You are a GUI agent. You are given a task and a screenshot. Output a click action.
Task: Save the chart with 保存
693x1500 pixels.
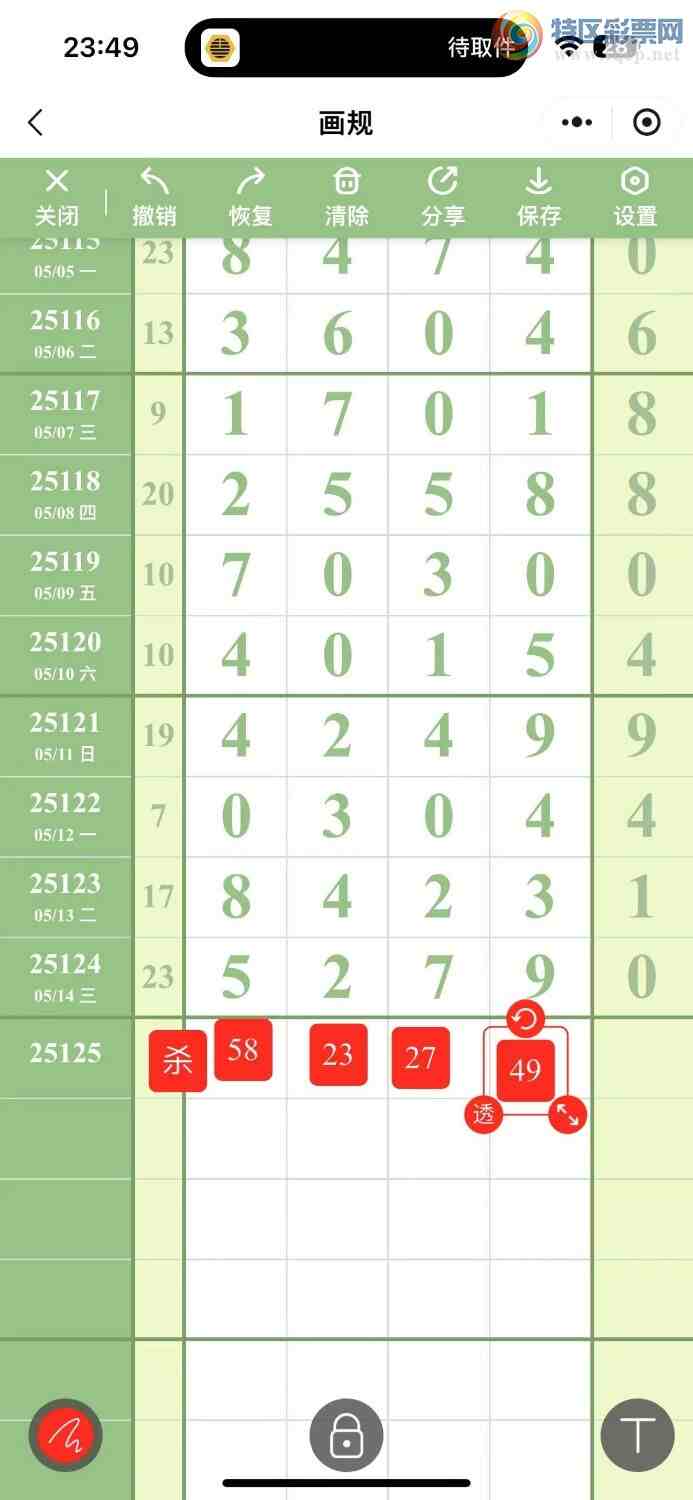coord(539,197)
